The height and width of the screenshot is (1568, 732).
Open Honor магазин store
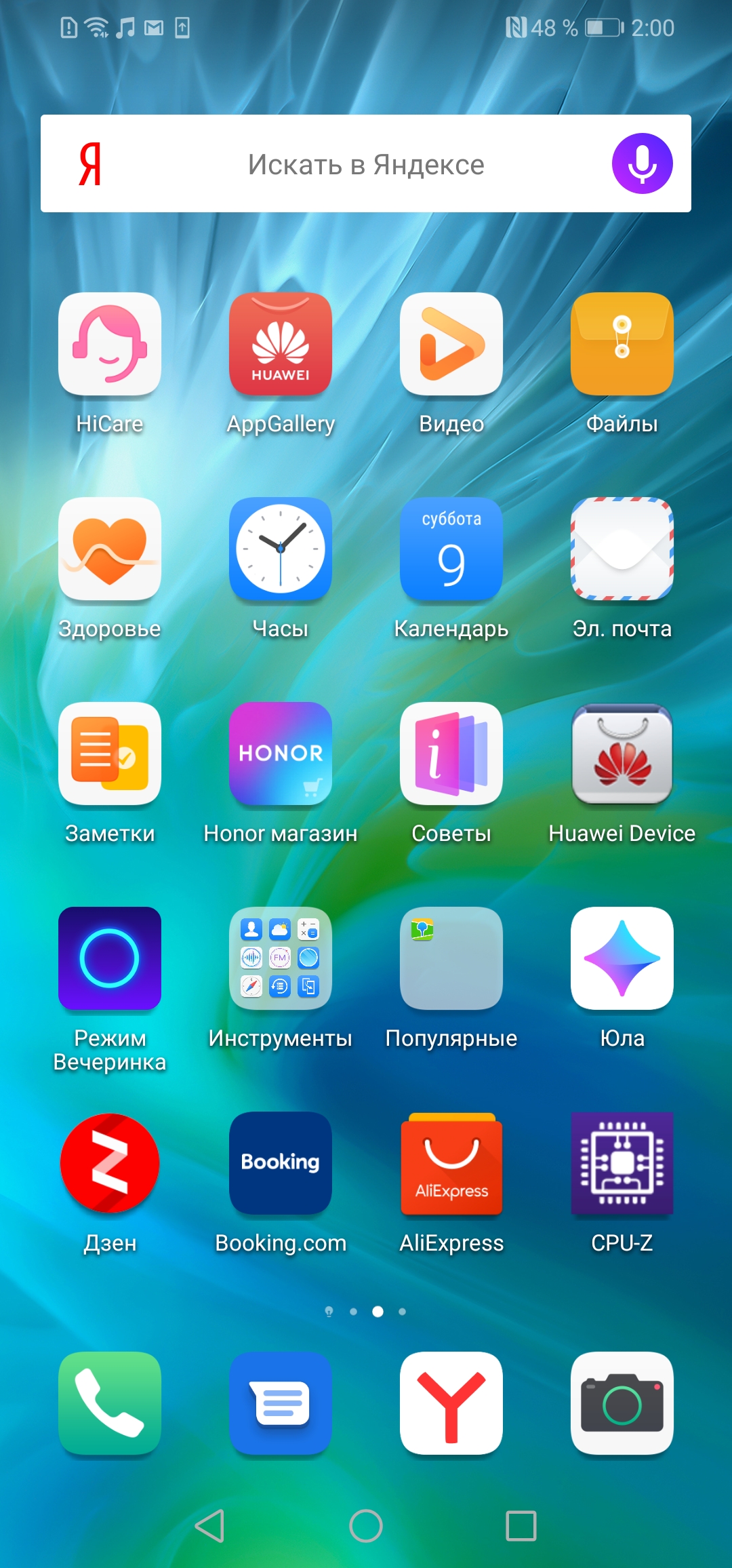click(x=281, y=754)
